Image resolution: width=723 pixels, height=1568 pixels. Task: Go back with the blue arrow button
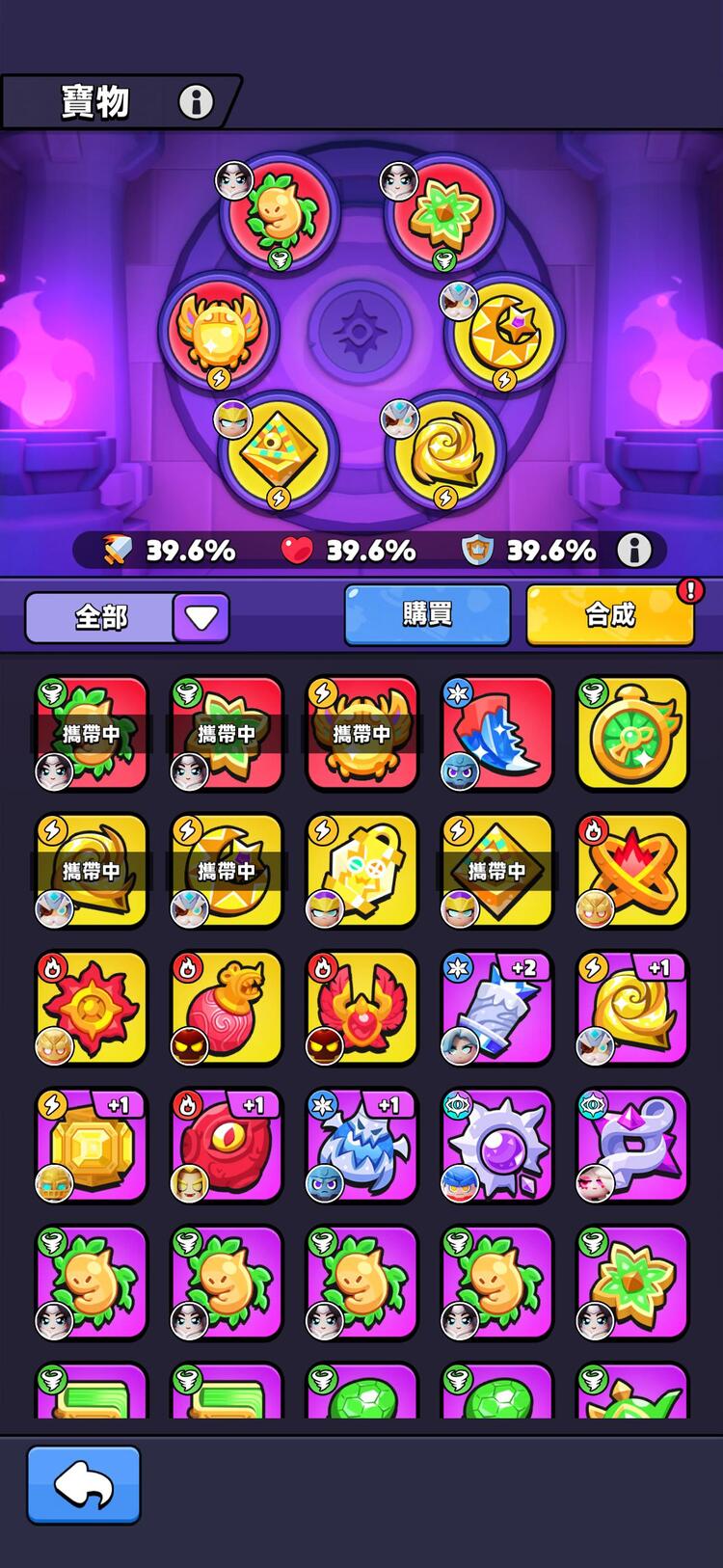click(84, 1485)
